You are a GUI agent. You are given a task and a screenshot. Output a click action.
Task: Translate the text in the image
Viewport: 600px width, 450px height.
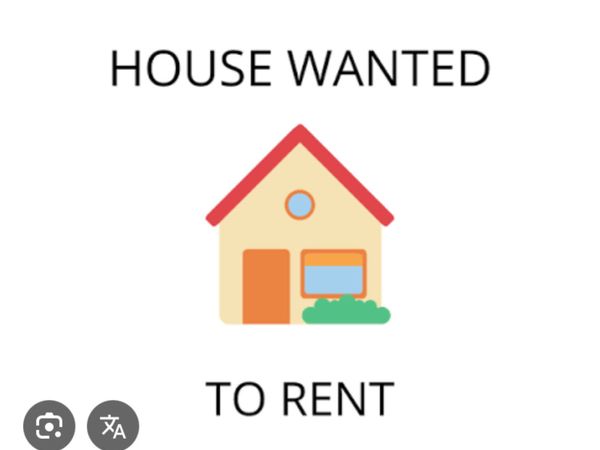pyautogui.click(x=113, y=427)
